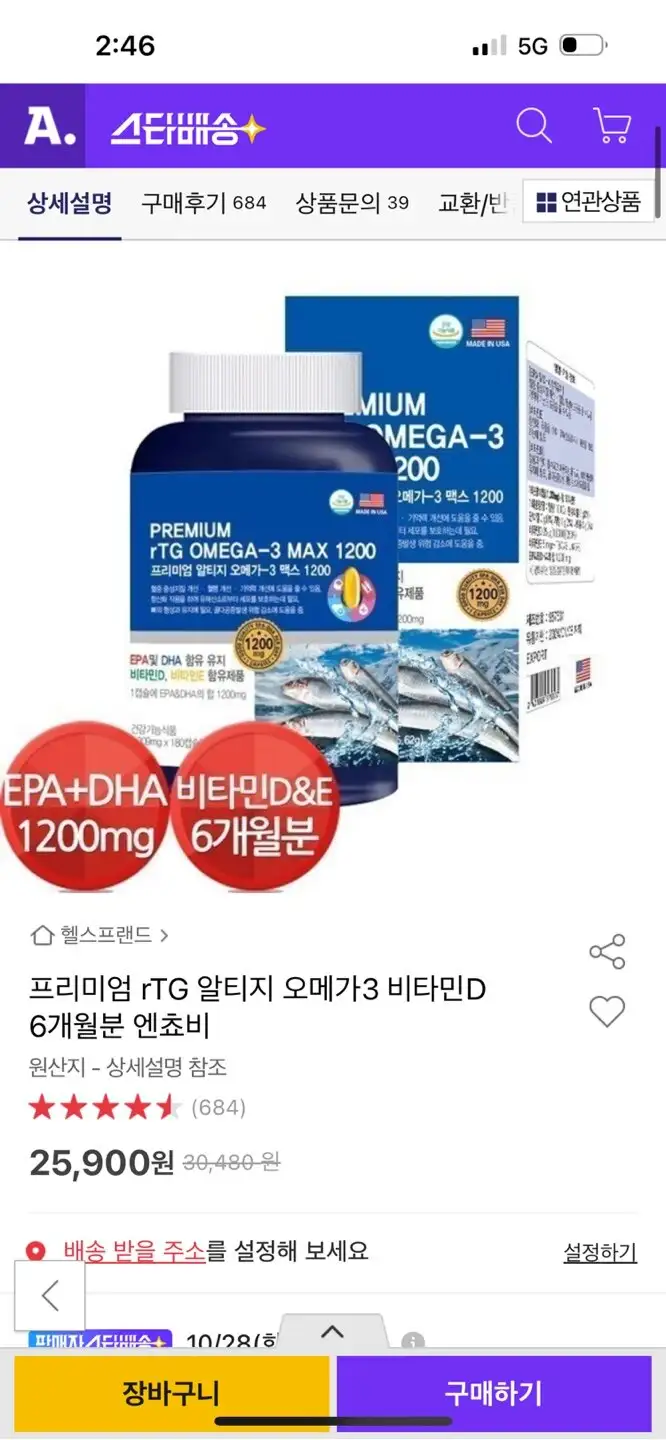Screen dimensions: 666x1440
Task: Add item to cart with 장바구니
Action: pyautogui.click(x=171, y=1393)
